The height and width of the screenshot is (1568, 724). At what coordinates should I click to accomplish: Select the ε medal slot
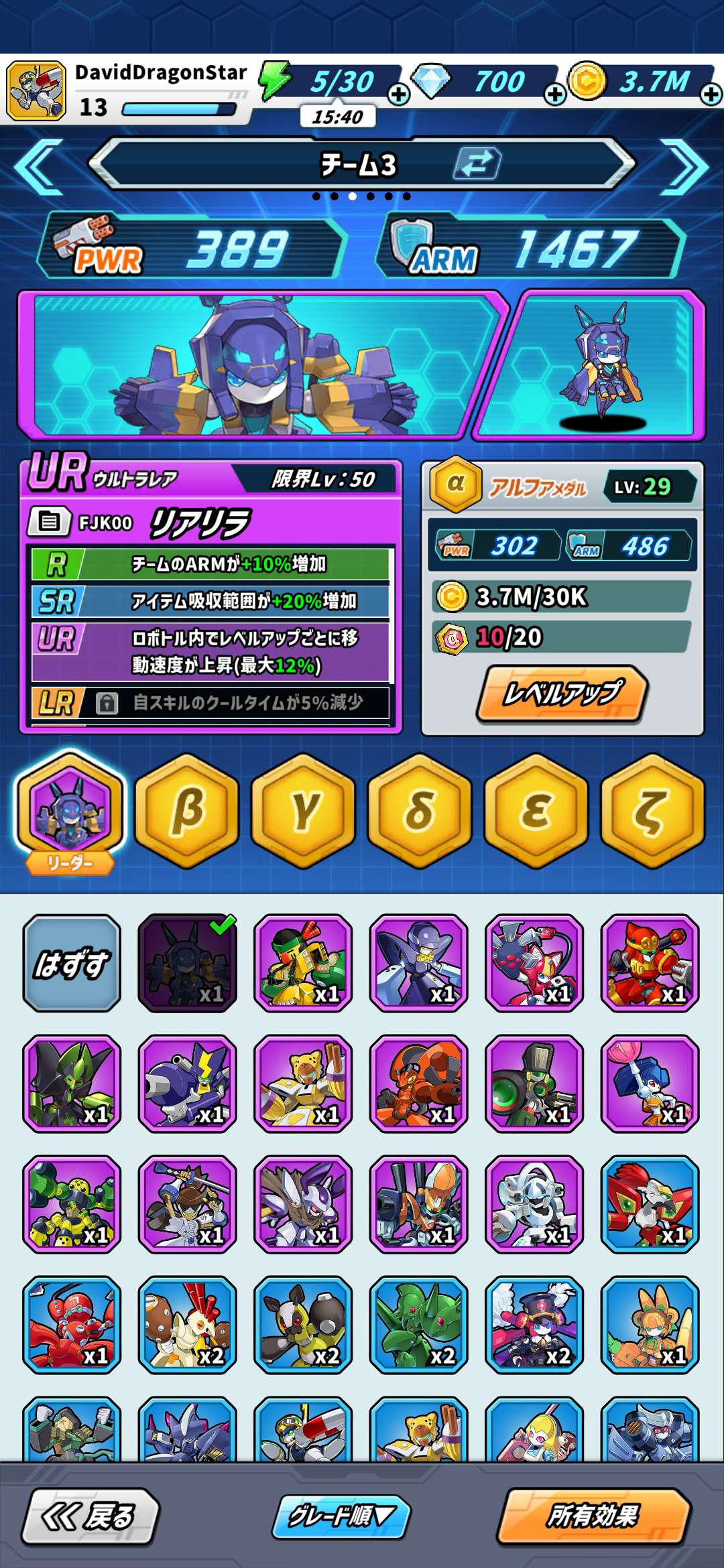click(x=536, y=811)
